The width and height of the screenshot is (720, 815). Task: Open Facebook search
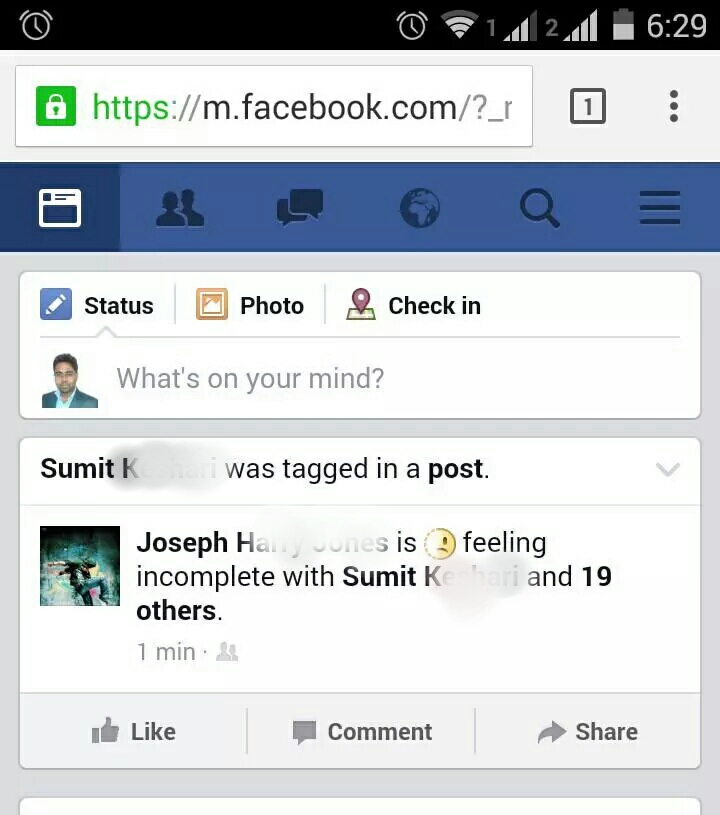click(x=540, y=209)
